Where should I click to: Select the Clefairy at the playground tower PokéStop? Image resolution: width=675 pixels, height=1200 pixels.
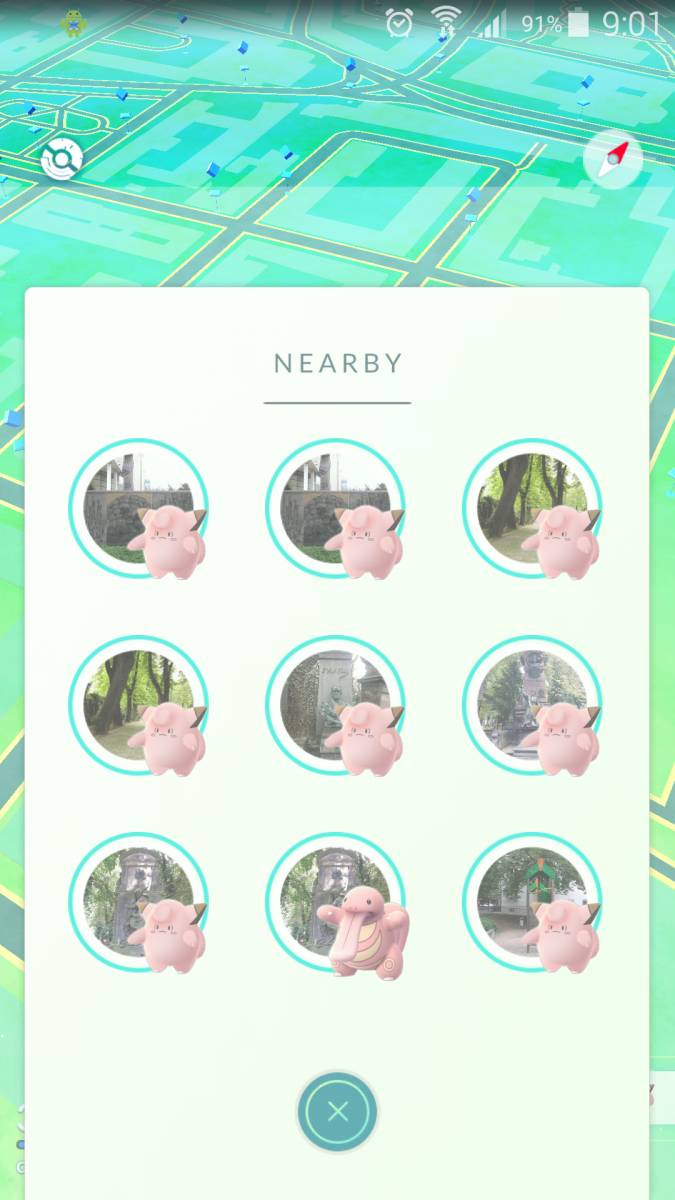(533, 904)
